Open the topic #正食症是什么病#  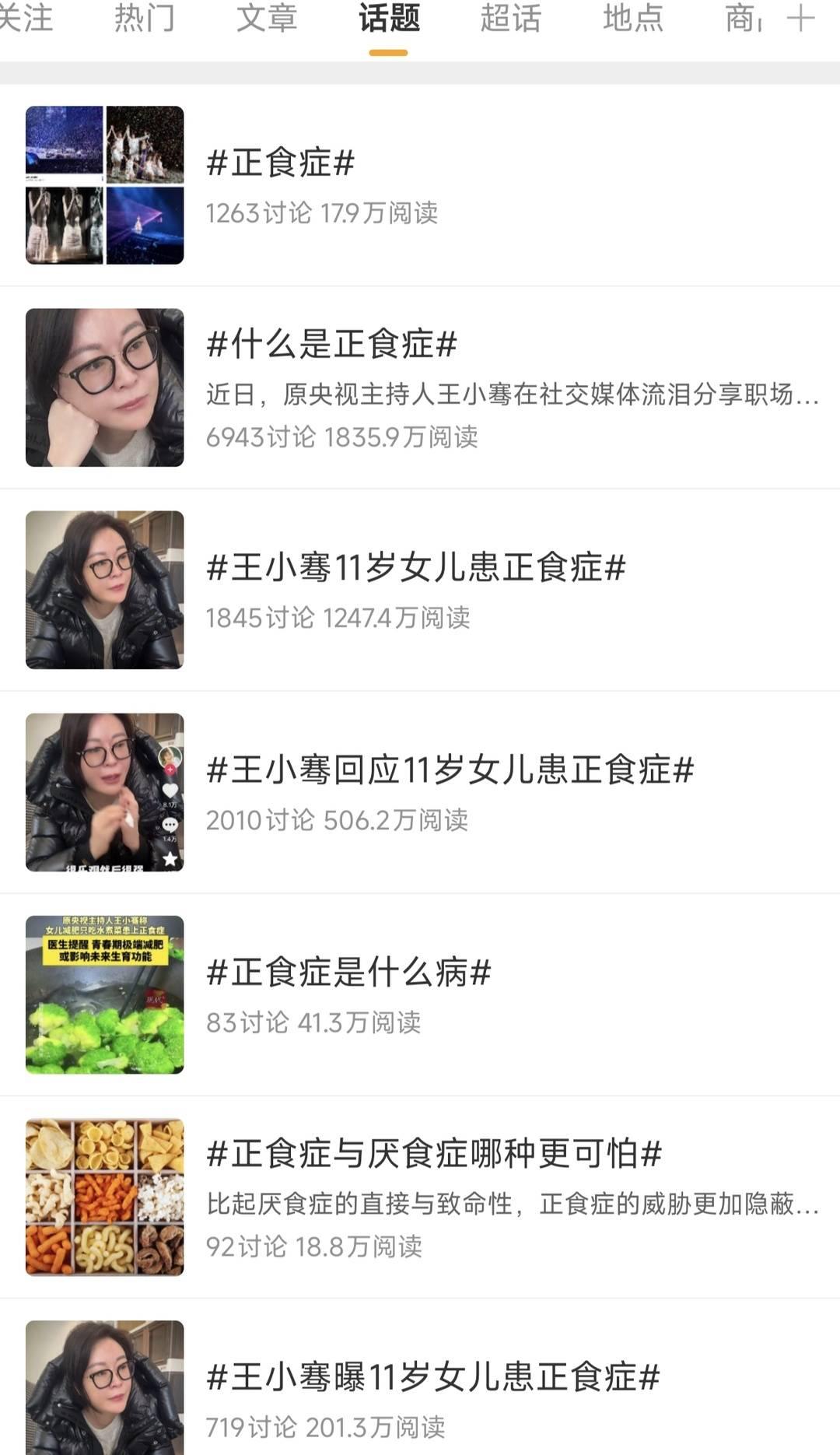(349, 973)
